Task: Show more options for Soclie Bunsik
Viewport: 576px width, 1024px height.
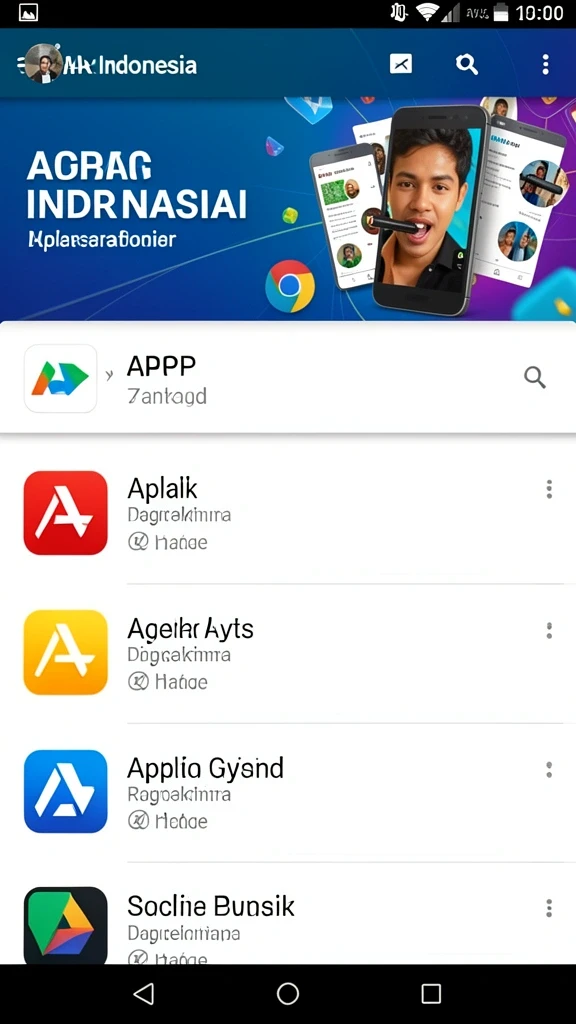Action: click(x=549, y=908)
